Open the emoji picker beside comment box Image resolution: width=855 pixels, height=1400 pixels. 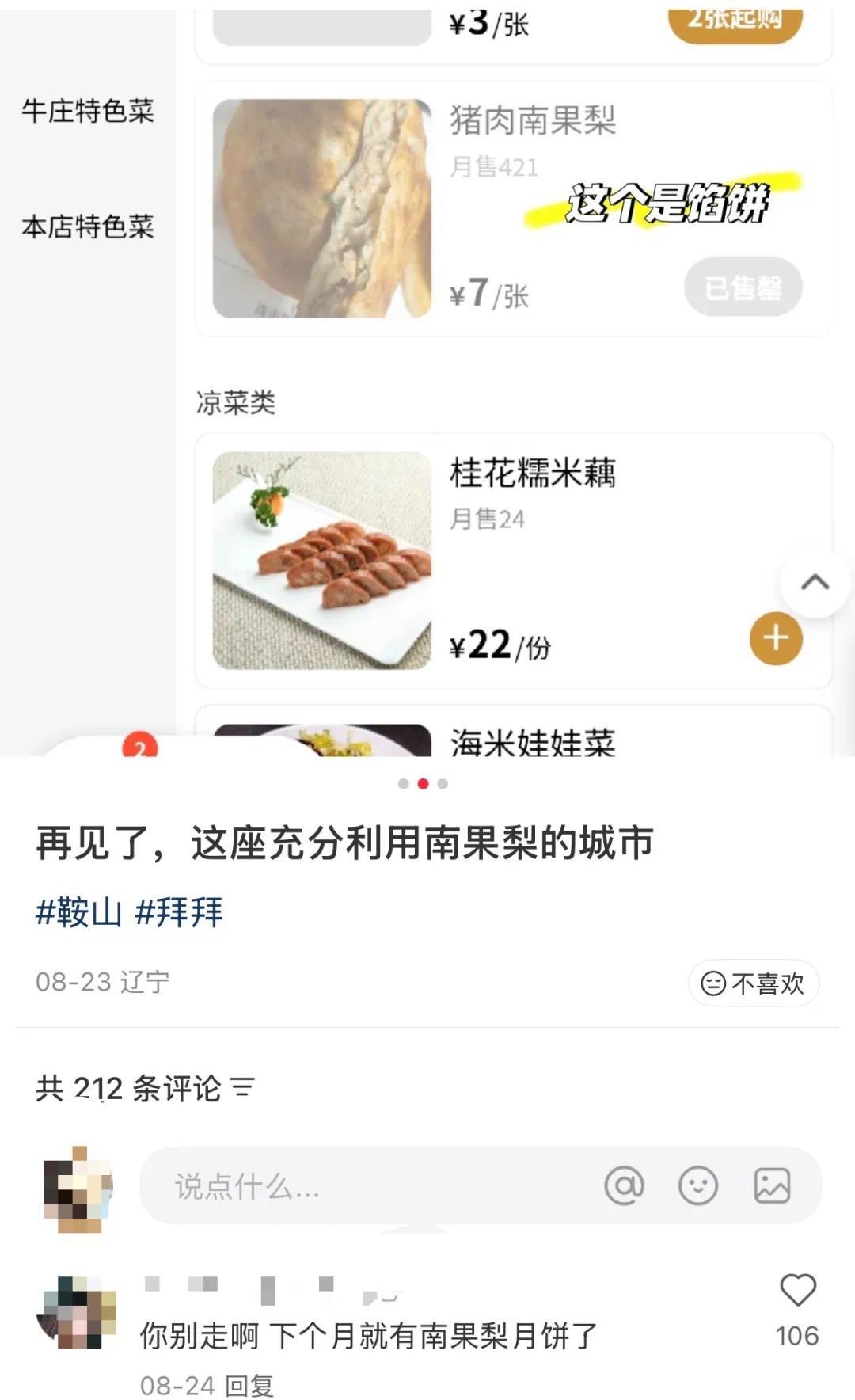[x=697, y=1185]
